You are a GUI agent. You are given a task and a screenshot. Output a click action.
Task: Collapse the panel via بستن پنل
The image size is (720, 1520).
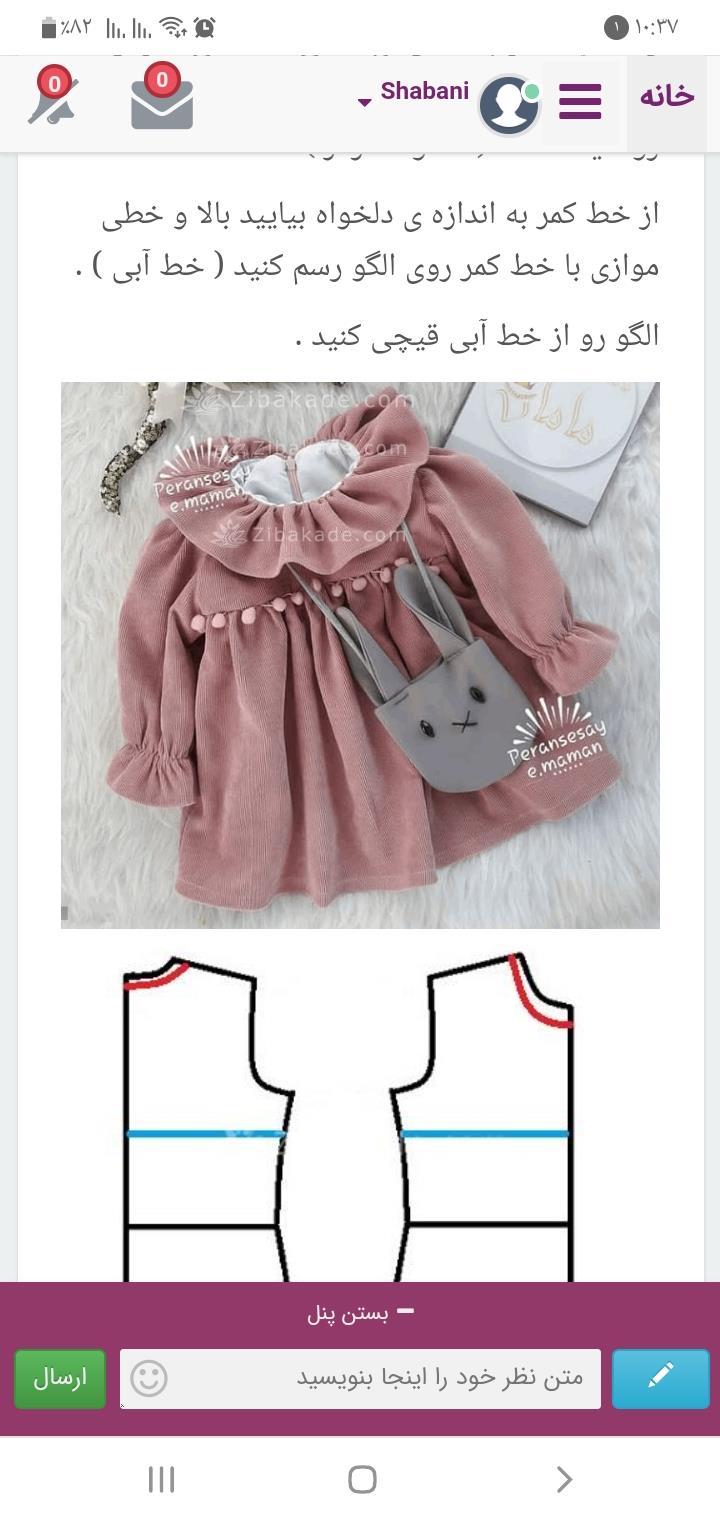[x=360, y=1313]
